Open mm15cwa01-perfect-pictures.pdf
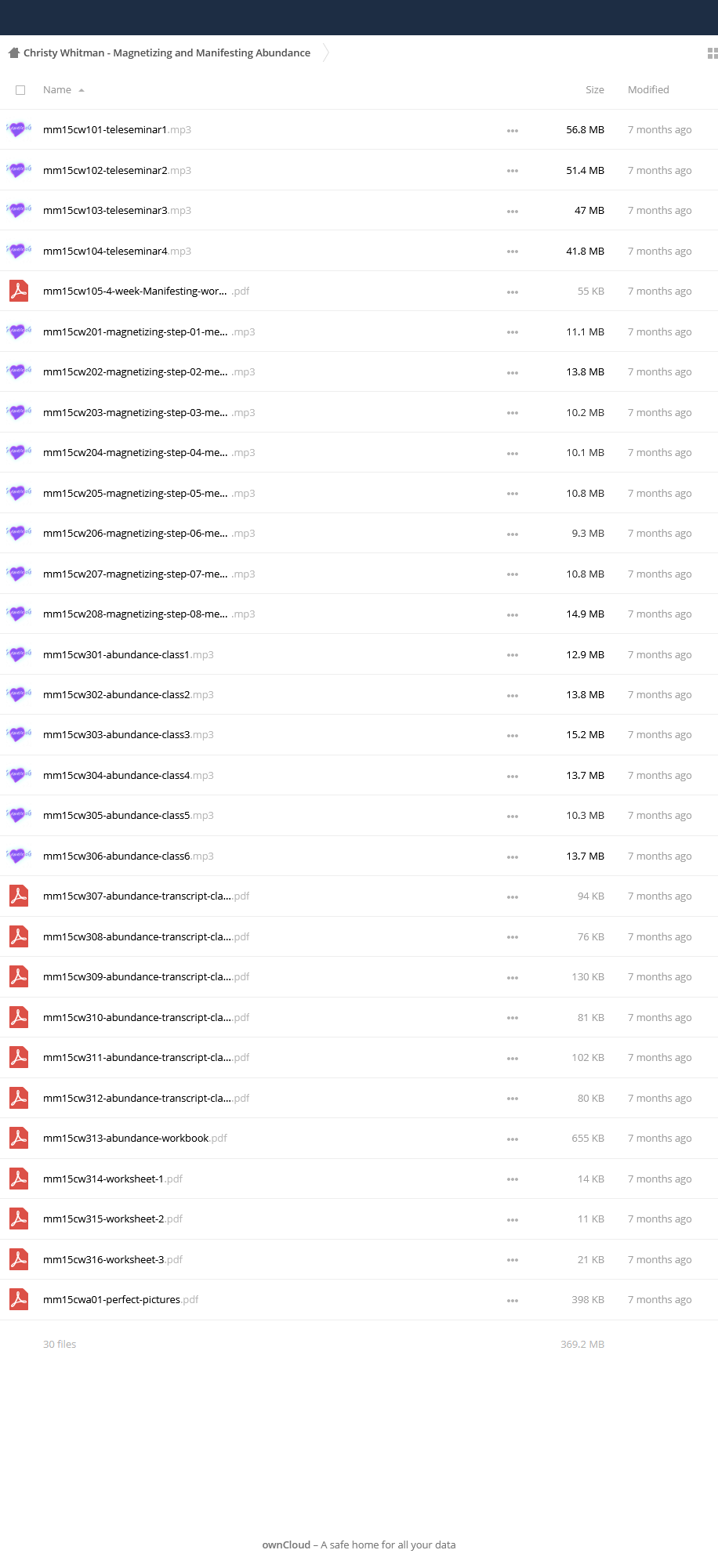 (x=121, y=1300)
